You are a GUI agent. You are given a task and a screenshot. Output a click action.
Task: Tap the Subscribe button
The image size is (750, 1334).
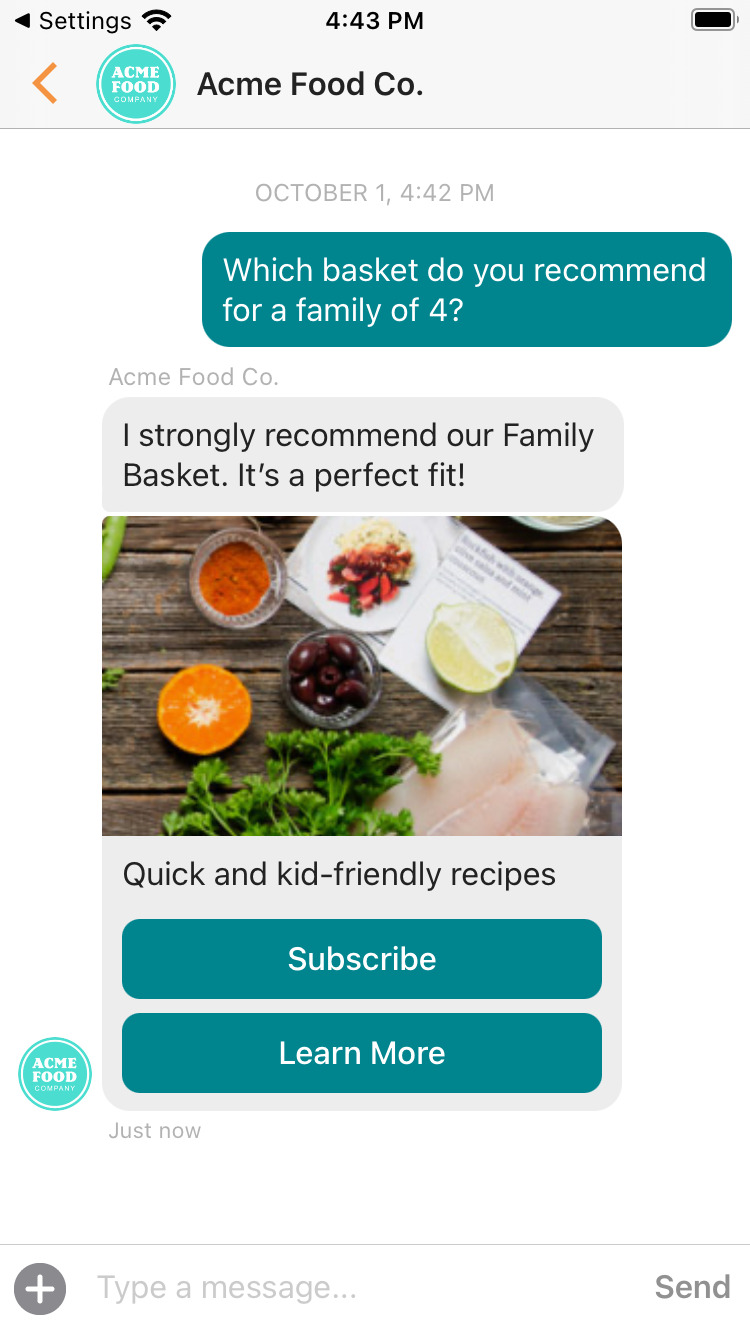coord(361,959)
